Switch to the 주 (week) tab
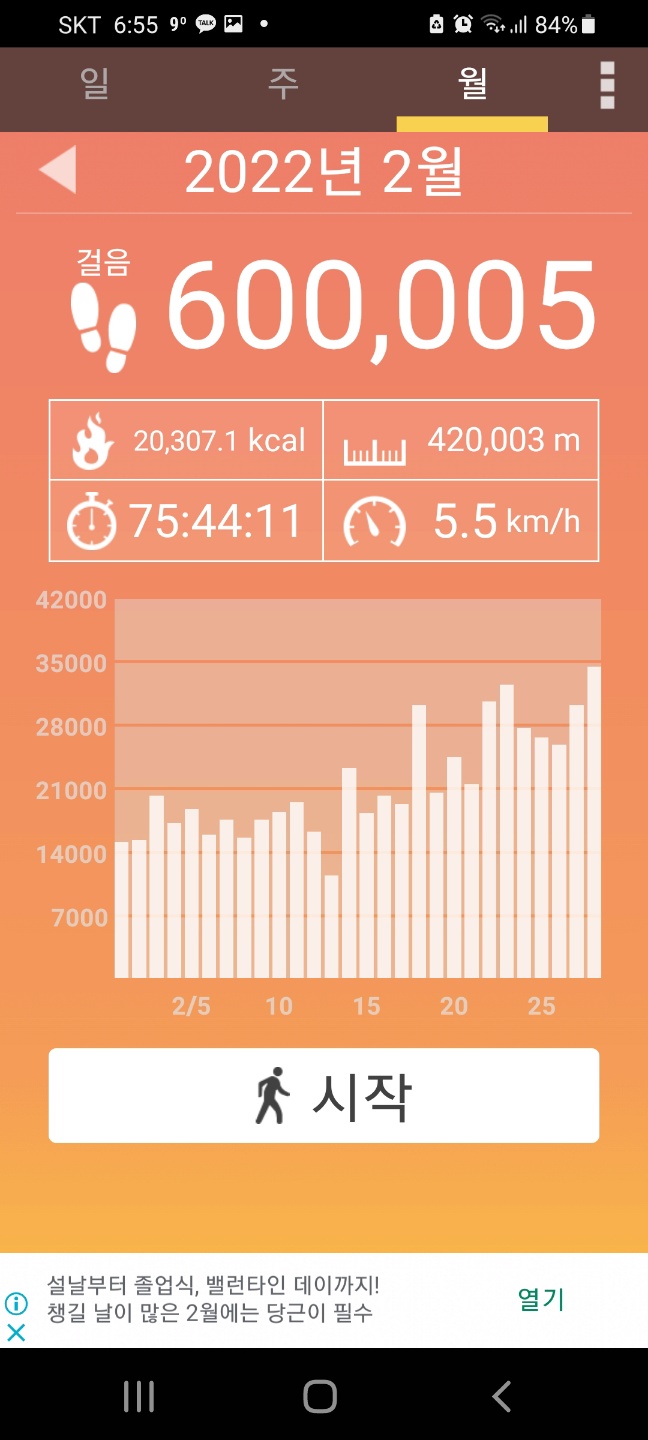 coord(283,86)
